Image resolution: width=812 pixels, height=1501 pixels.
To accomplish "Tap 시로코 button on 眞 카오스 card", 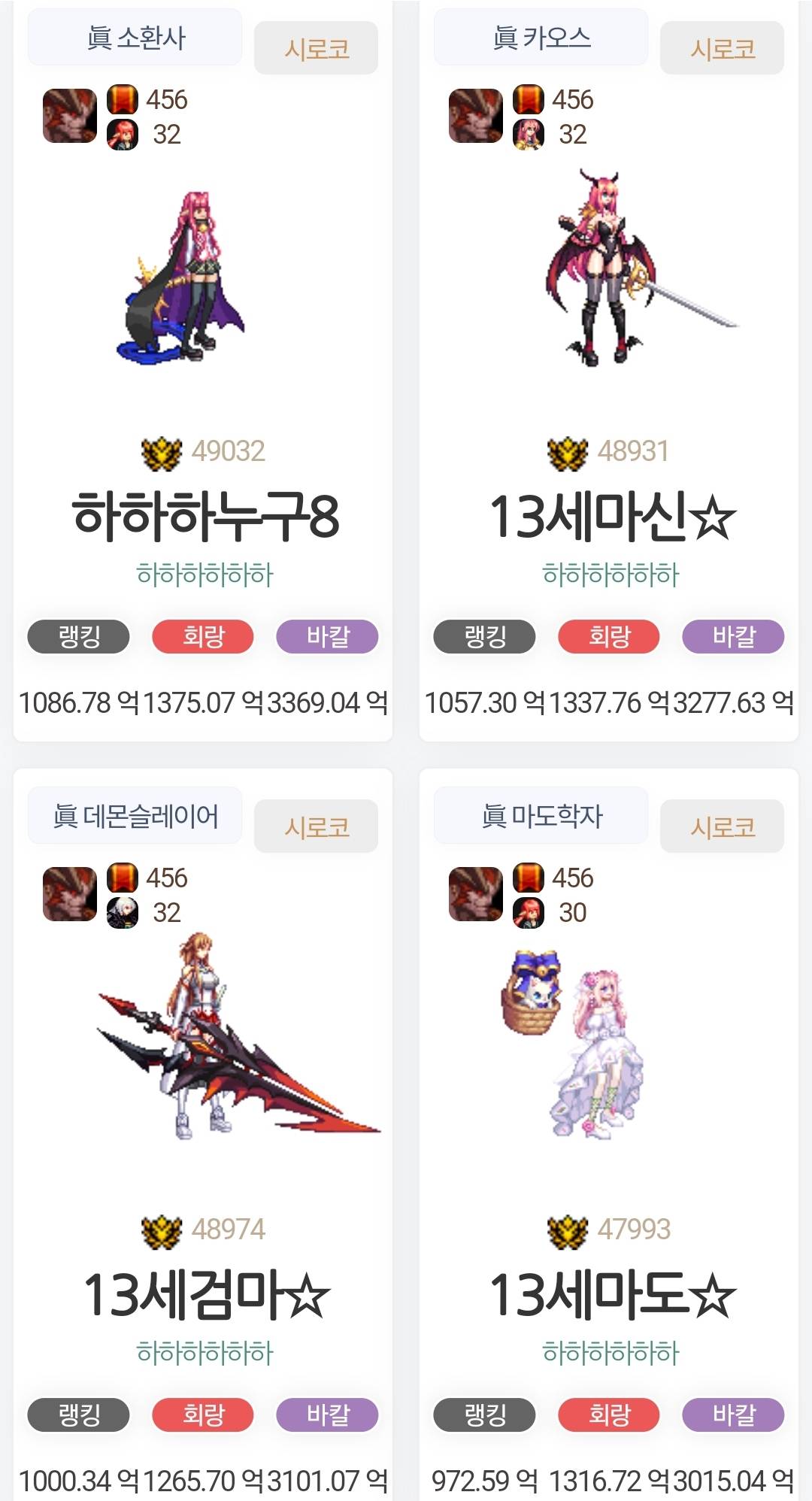I will [x=722, y=49].
